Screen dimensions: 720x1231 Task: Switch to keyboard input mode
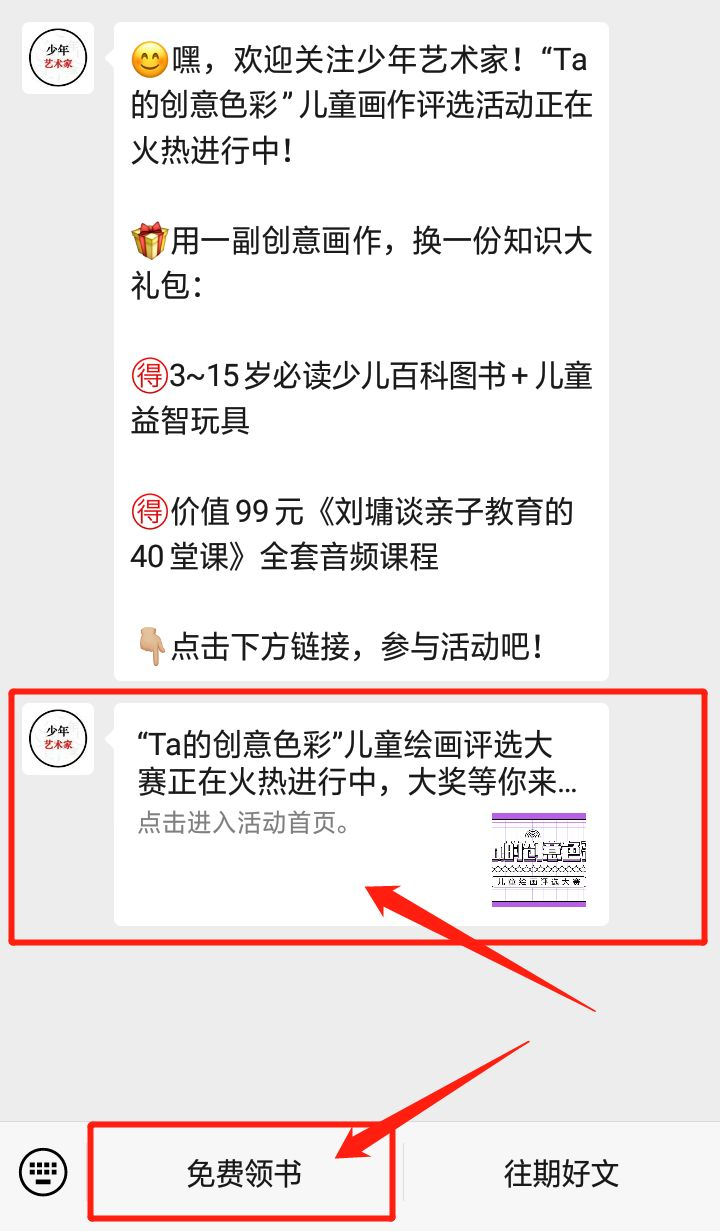(x=43, y=1171)
